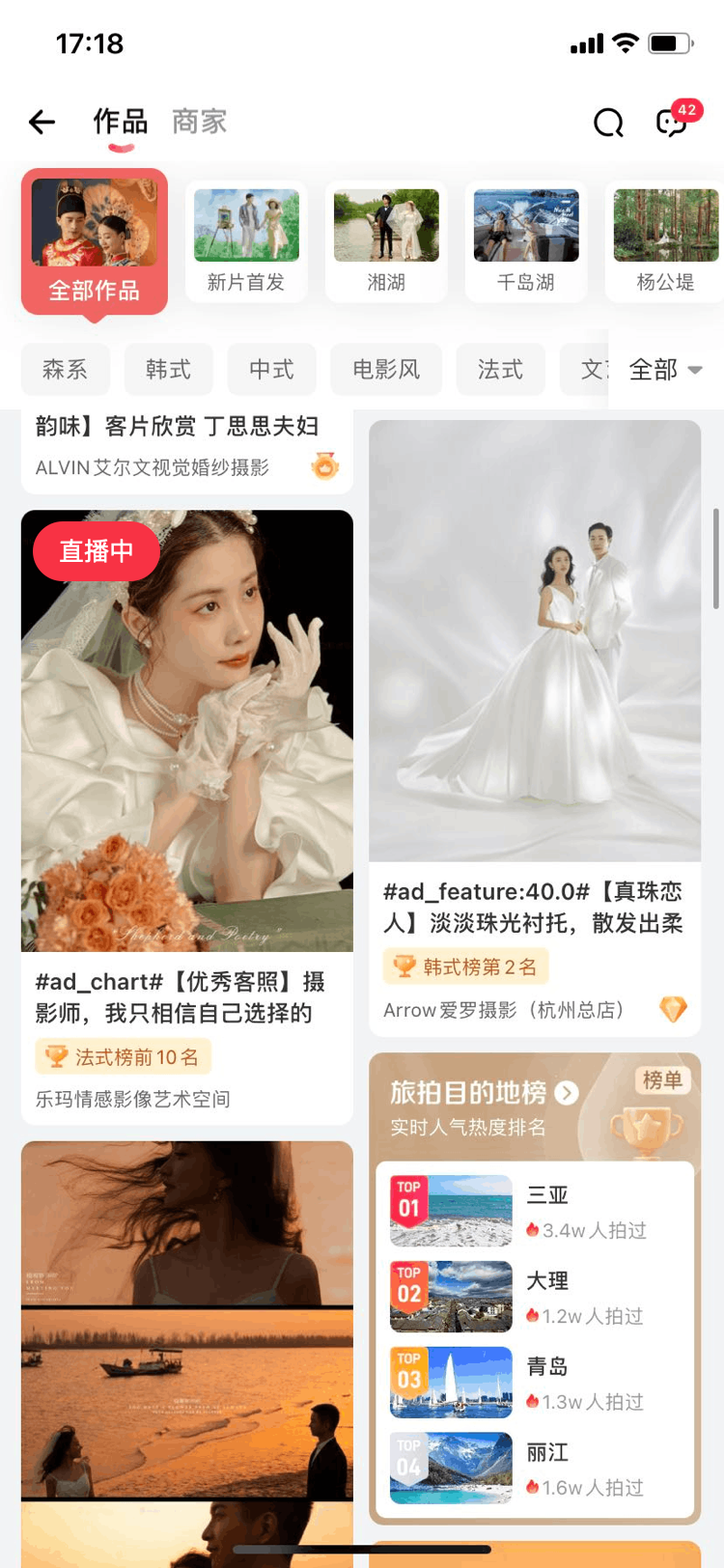Switch to the 商家 tab

point(199,122)
